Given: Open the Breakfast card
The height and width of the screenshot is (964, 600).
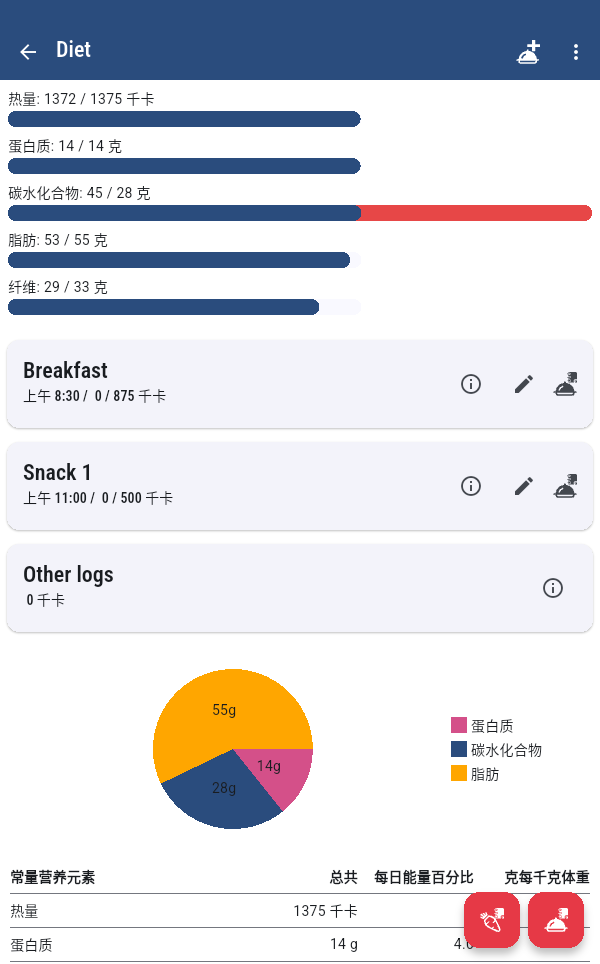Looking at the screenshot, I should click(x=300, y=384).
